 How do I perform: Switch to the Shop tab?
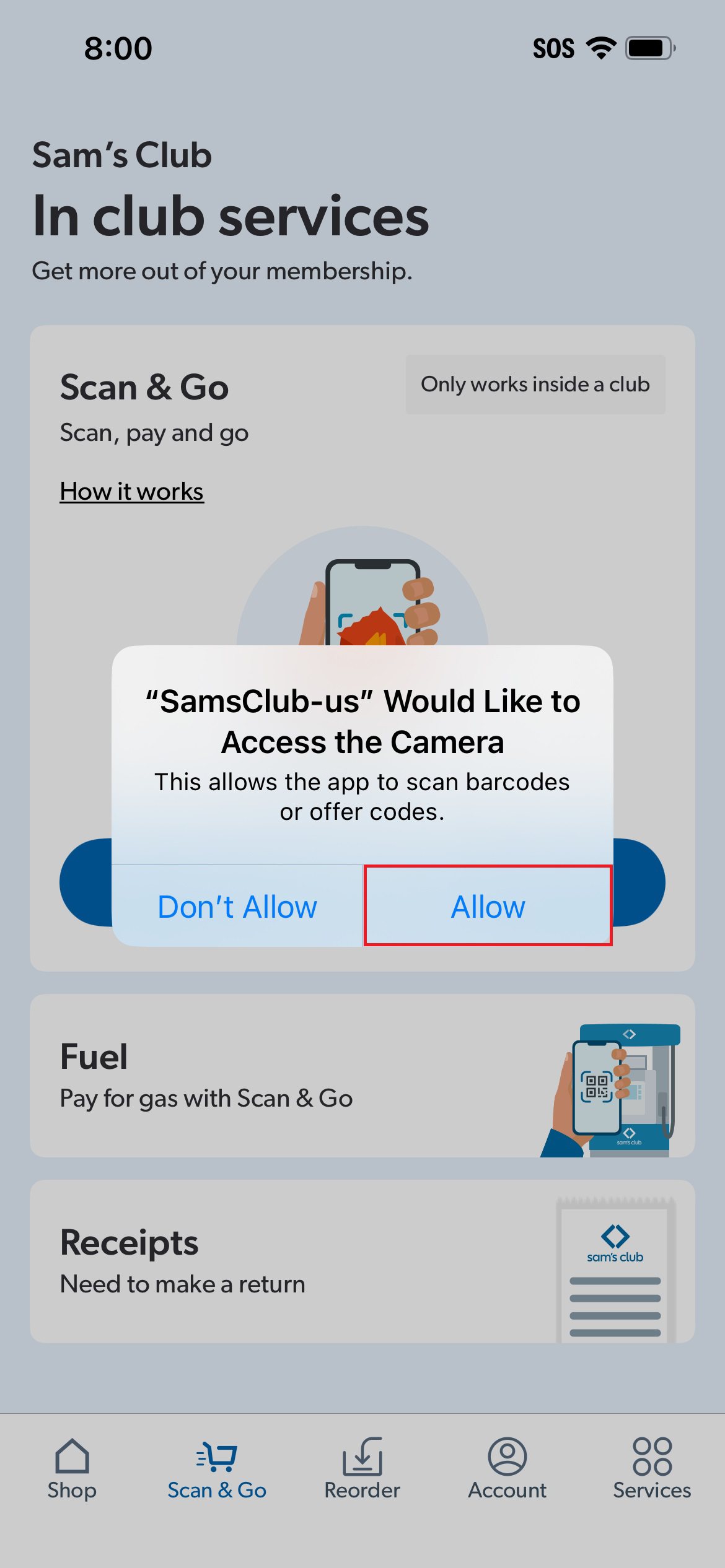[x=72, y=1469]
